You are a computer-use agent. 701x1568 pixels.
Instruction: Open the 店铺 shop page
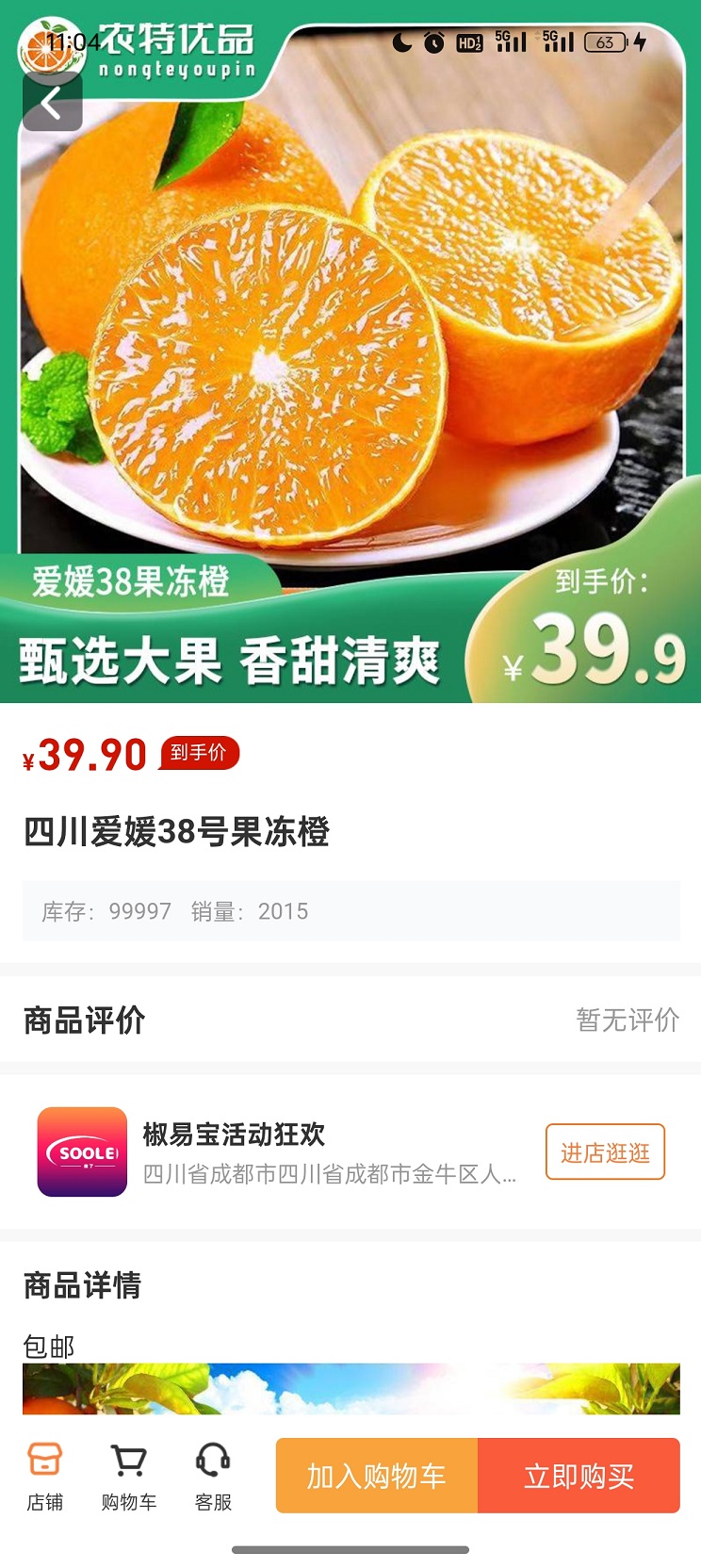(44, 1475)
